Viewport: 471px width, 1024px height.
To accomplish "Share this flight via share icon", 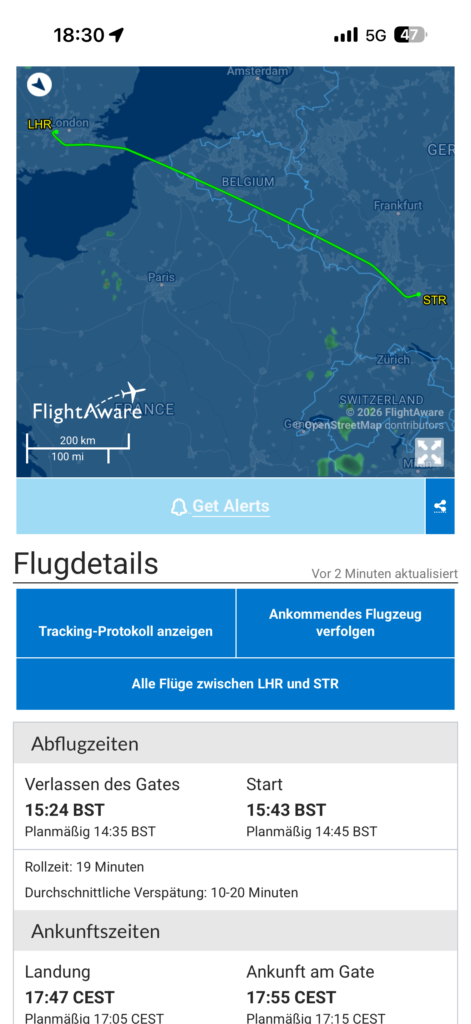I will click(x=440, y=506).
